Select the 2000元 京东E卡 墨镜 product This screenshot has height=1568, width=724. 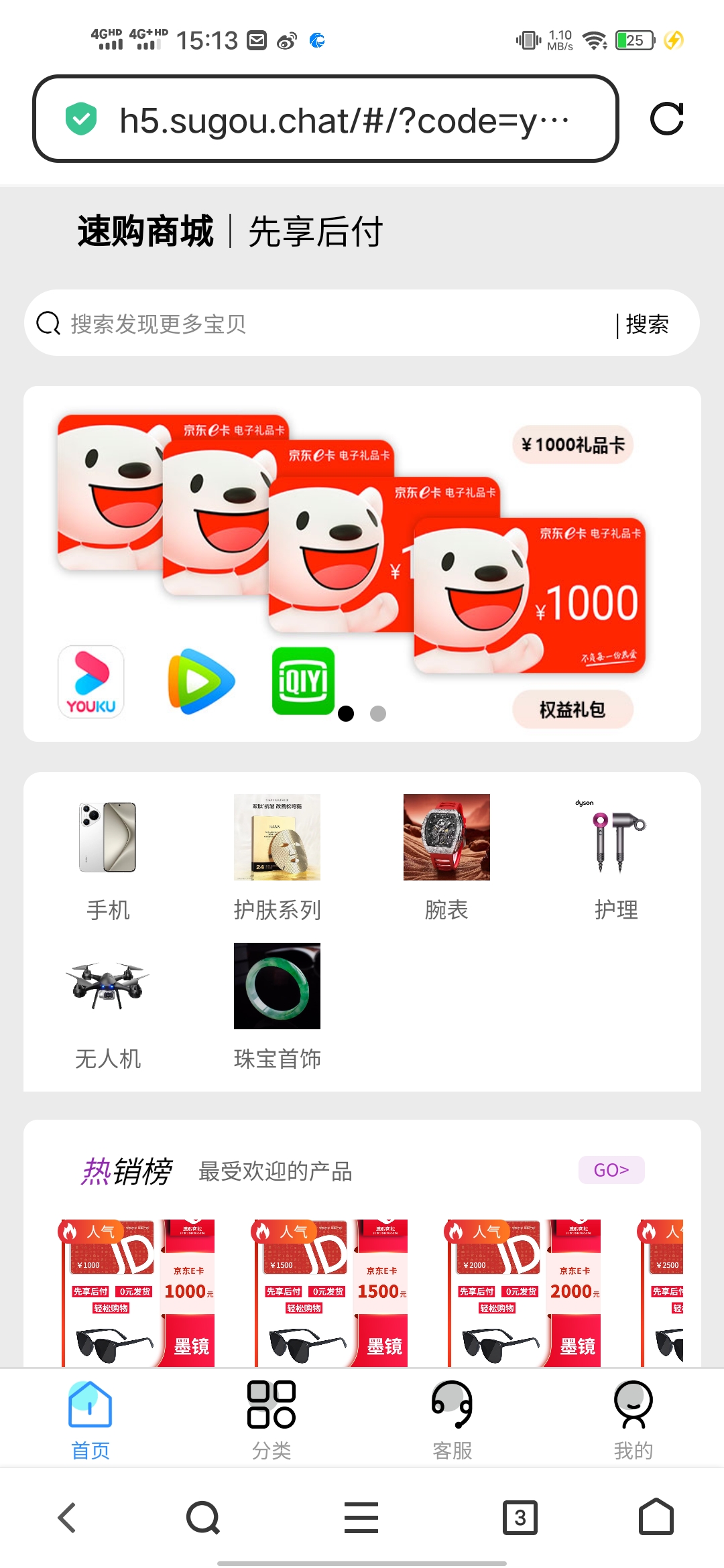[524, 1293]
